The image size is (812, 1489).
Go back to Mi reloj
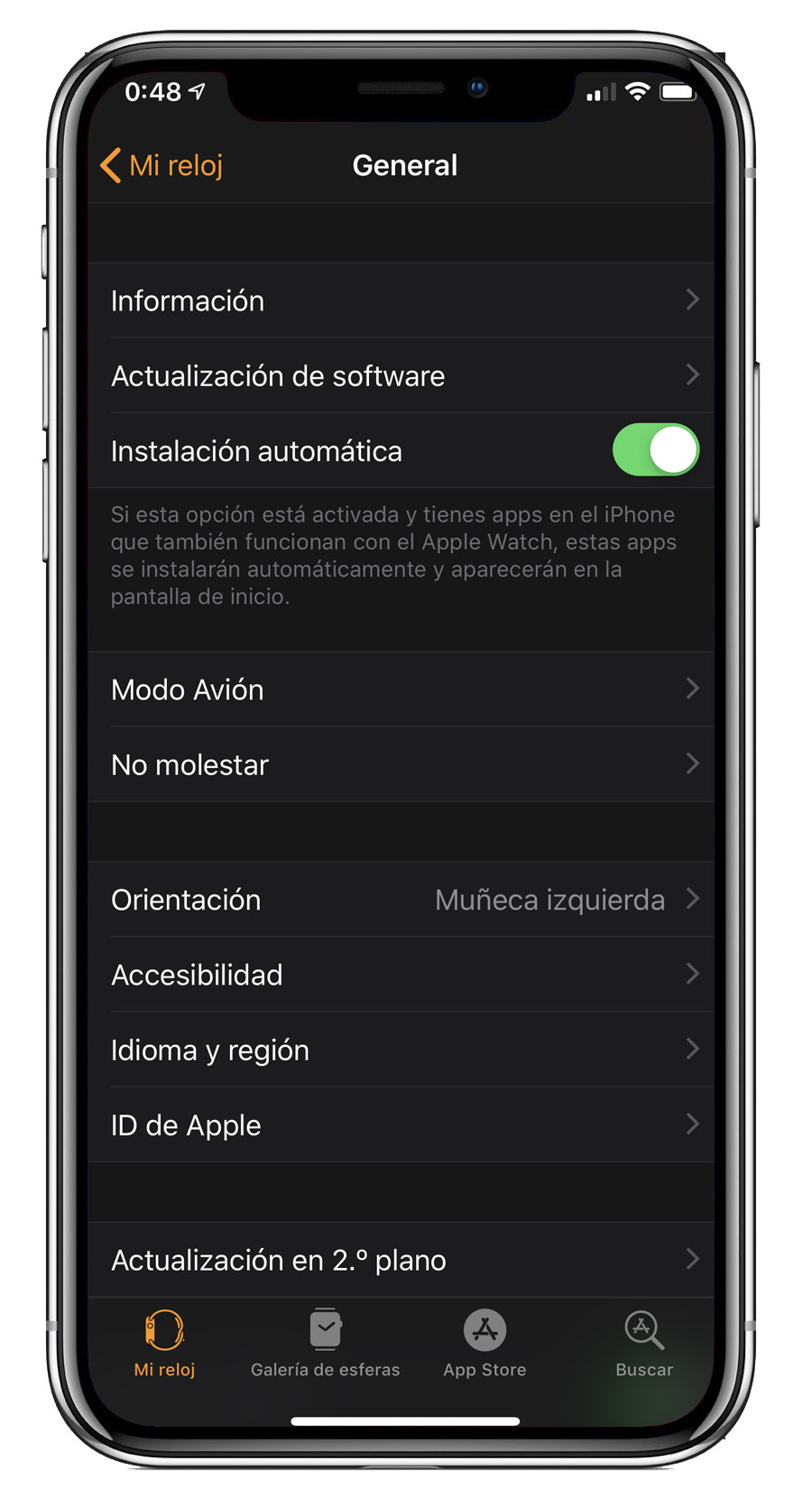pos(161,166)
